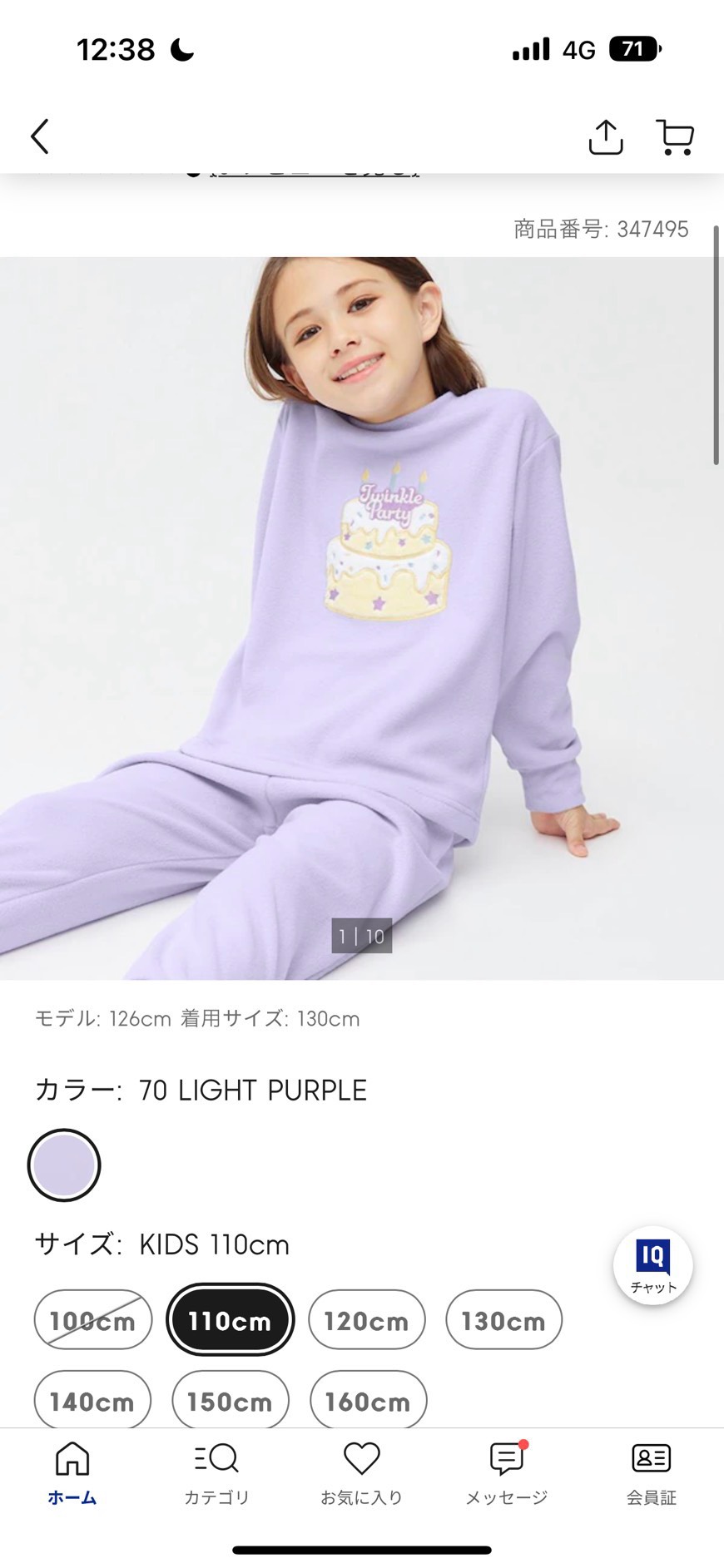The width and height of the screenshot is (724, 1568).
Task: Open the product photo of the pajamas
Action: tap(362, 618)
